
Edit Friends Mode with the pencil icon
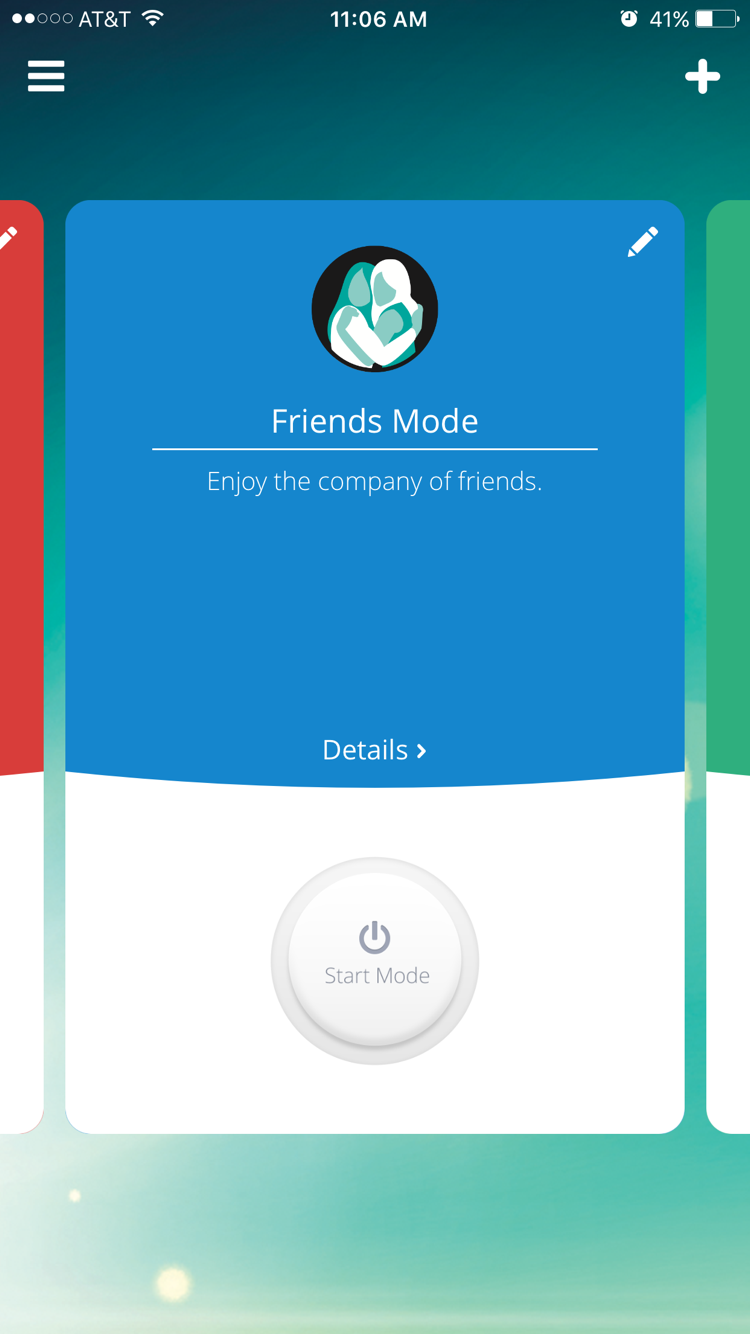tap(643, 242)
